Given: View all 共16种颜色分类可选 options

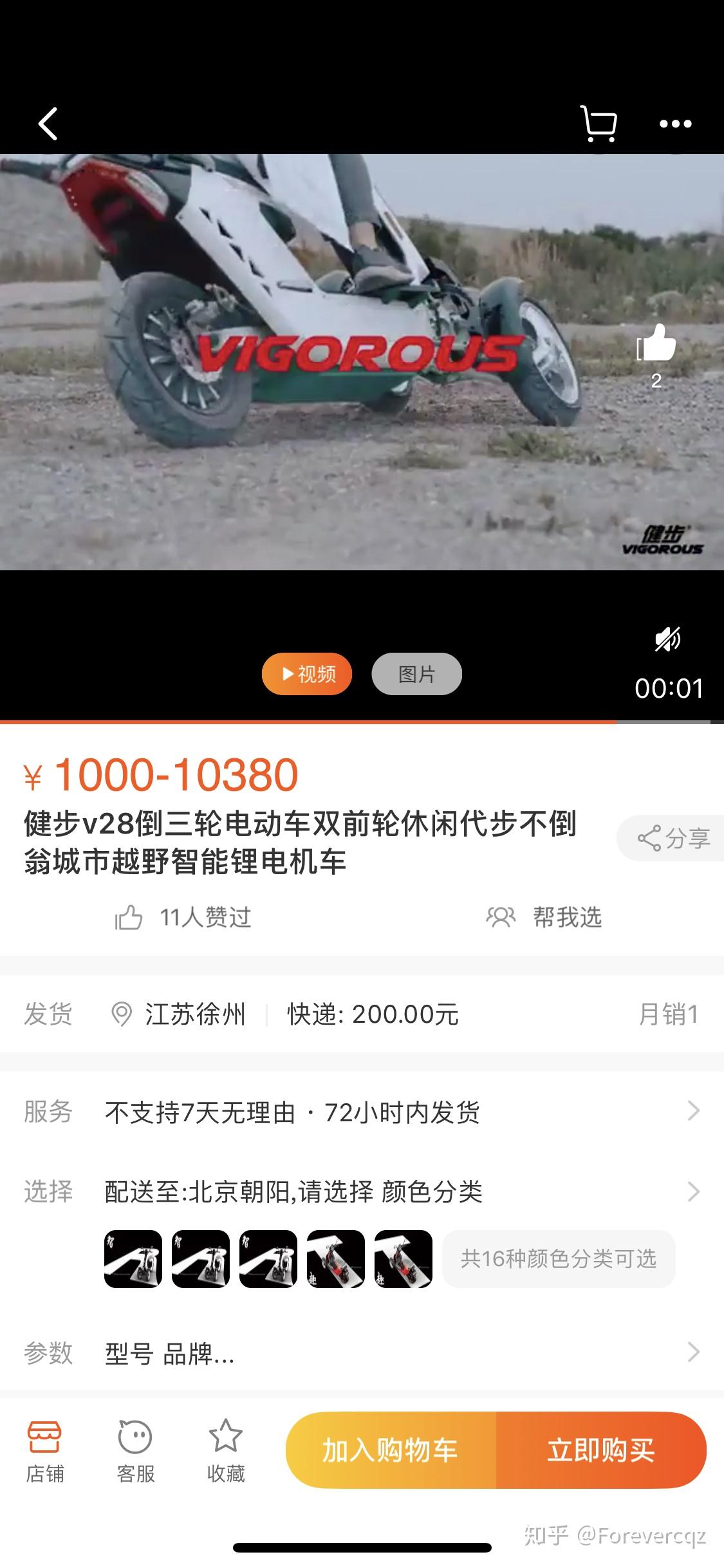Looking at the screenshot, I should pyautogui.click(x=558, y=1259).
